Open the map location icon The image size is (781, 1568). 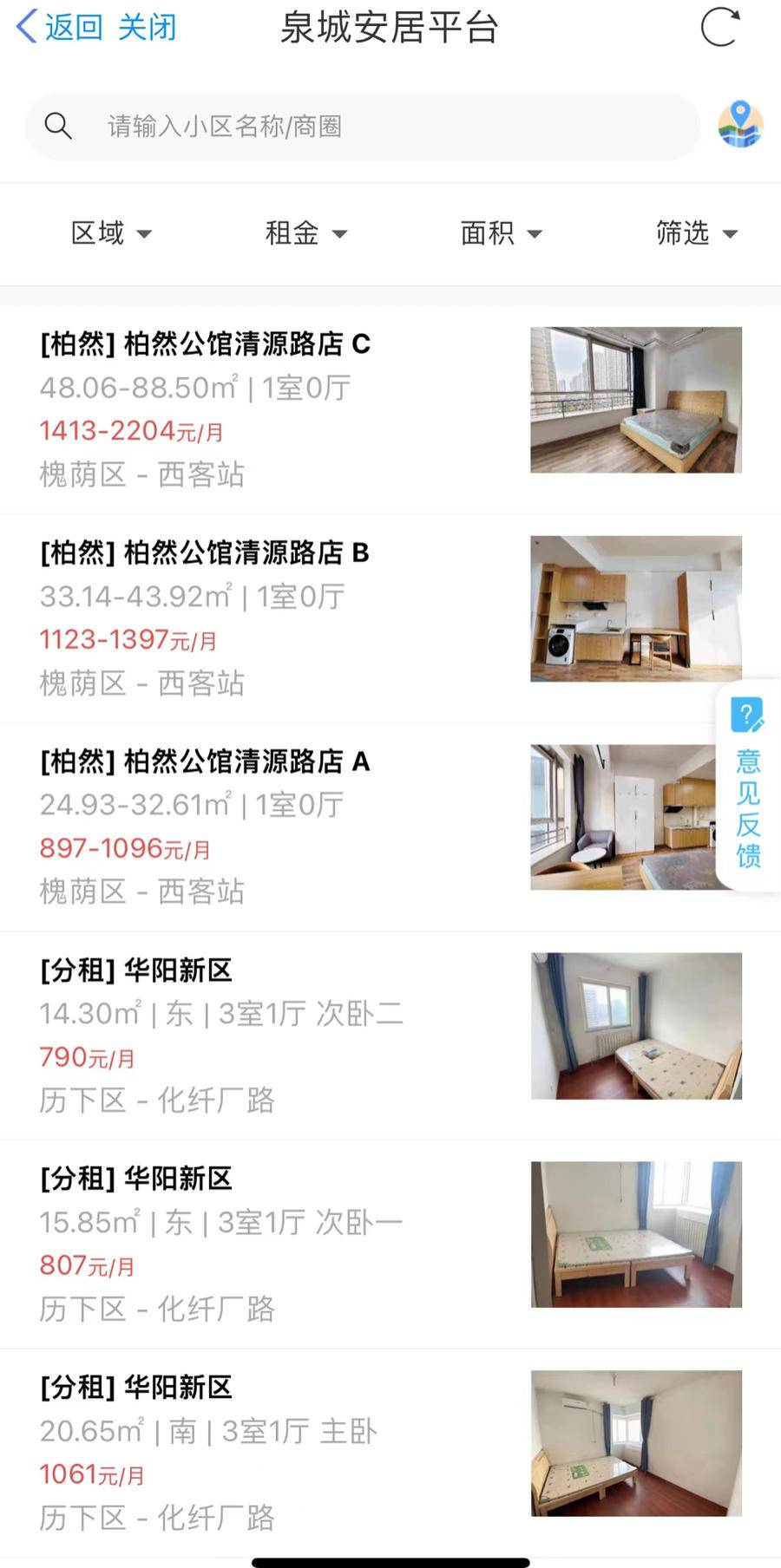point(740,125)
